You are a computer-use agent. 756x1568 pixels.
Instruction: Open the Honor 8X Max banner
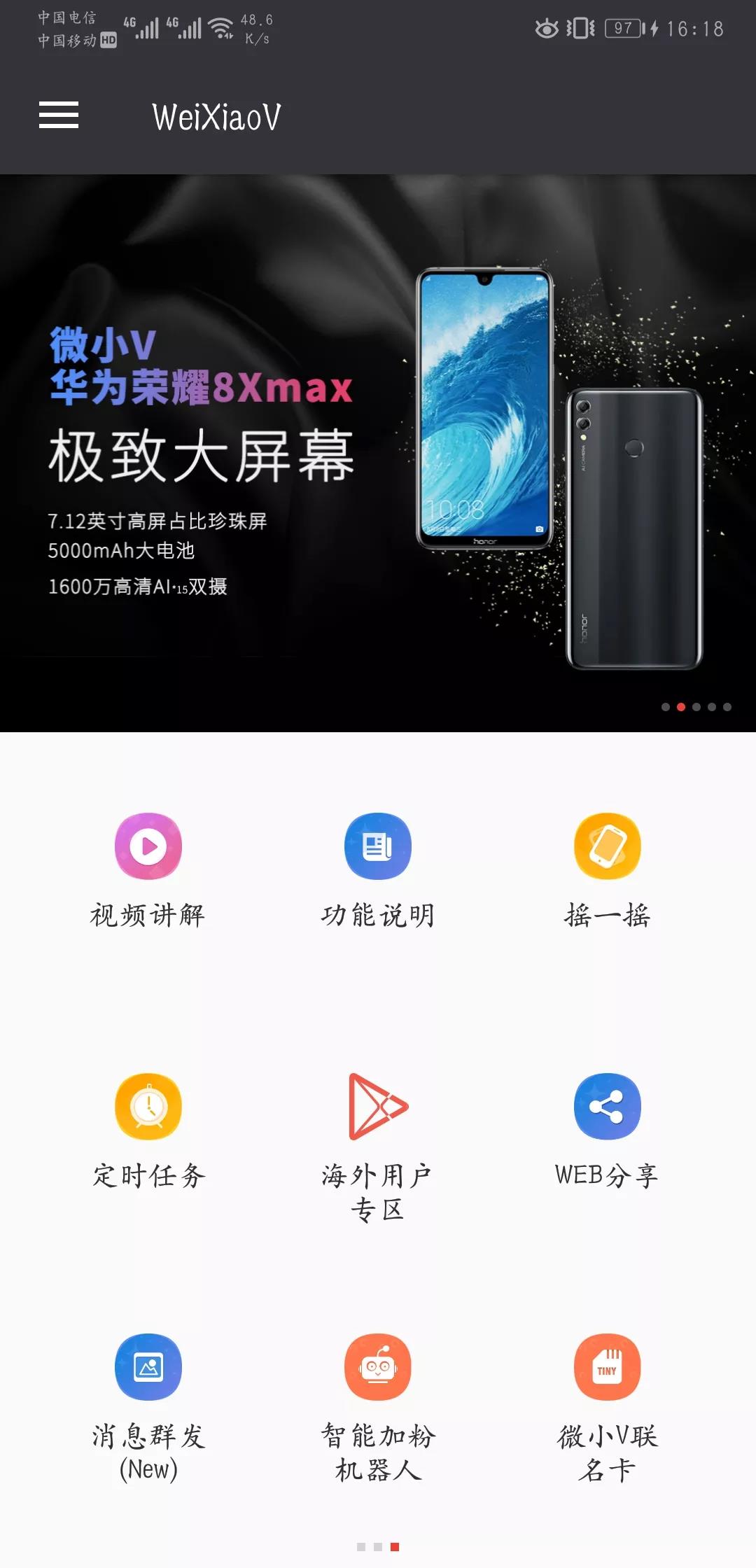pyautogui.click(x=378, y=453)
